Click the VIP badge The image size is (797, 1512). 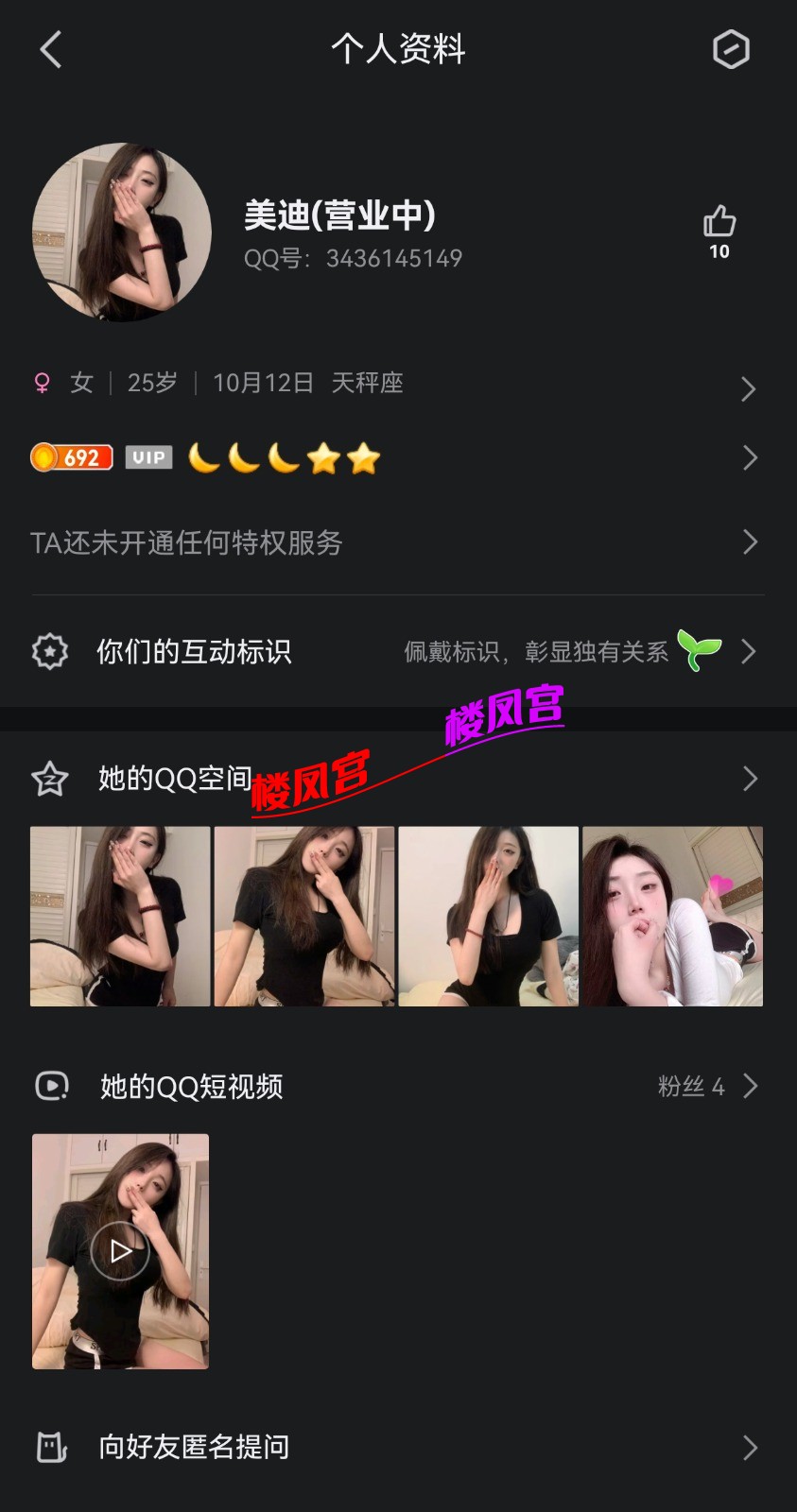(x=147, y=457)
